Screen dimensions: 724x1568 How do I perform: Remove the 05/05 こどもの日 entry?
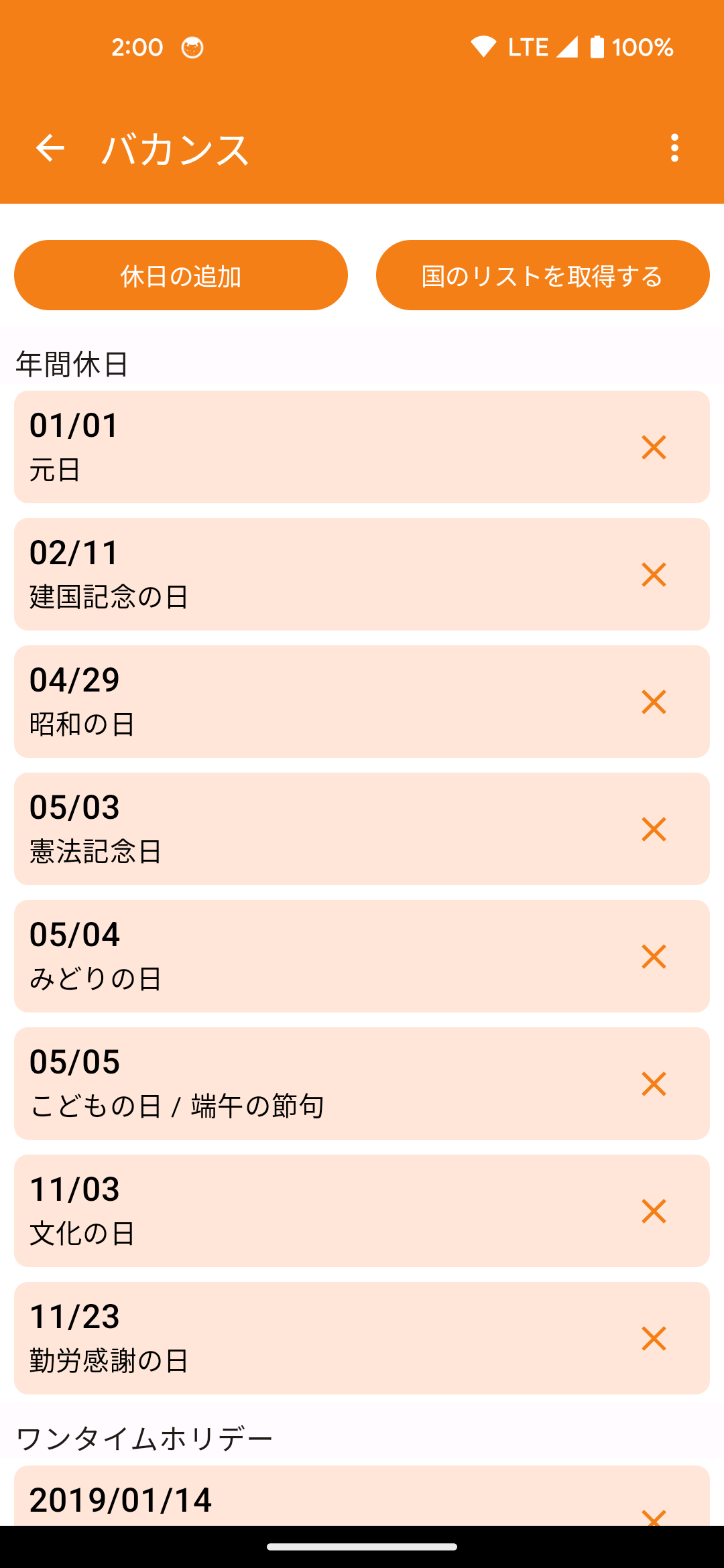pyautogui.click(x=654, y=1084)
